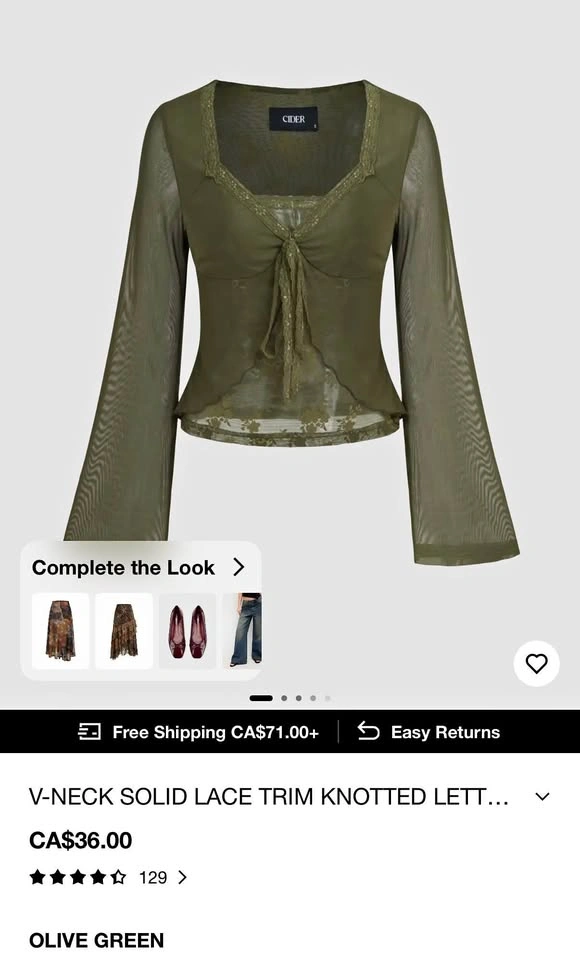Image resolution: width=580 pixels, height=960 pixels.
Task: Tap the Easy Returns info
Action: (x=429, y=732)
